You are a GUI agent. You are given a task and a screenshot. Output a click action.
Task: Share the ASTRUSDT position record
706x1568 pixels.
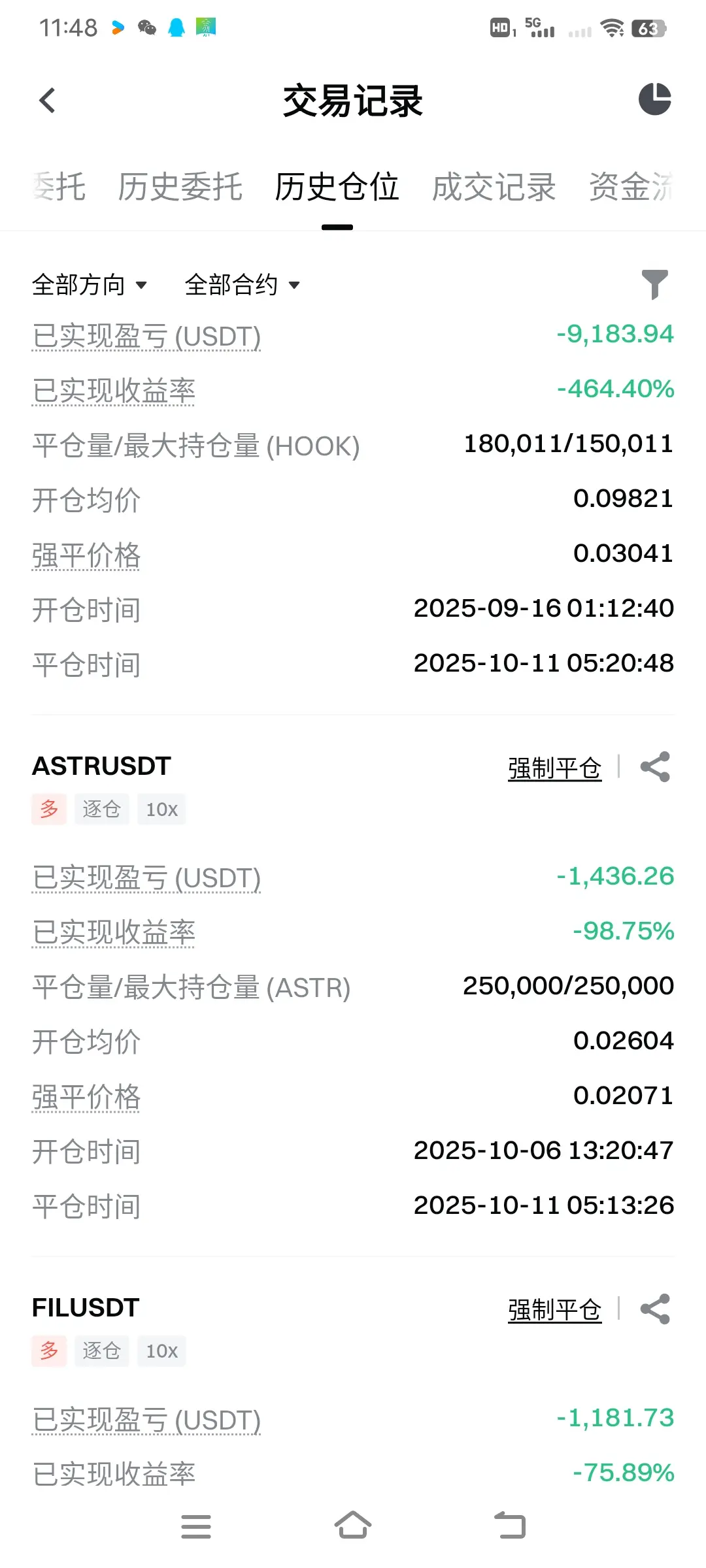click(655, 767)
